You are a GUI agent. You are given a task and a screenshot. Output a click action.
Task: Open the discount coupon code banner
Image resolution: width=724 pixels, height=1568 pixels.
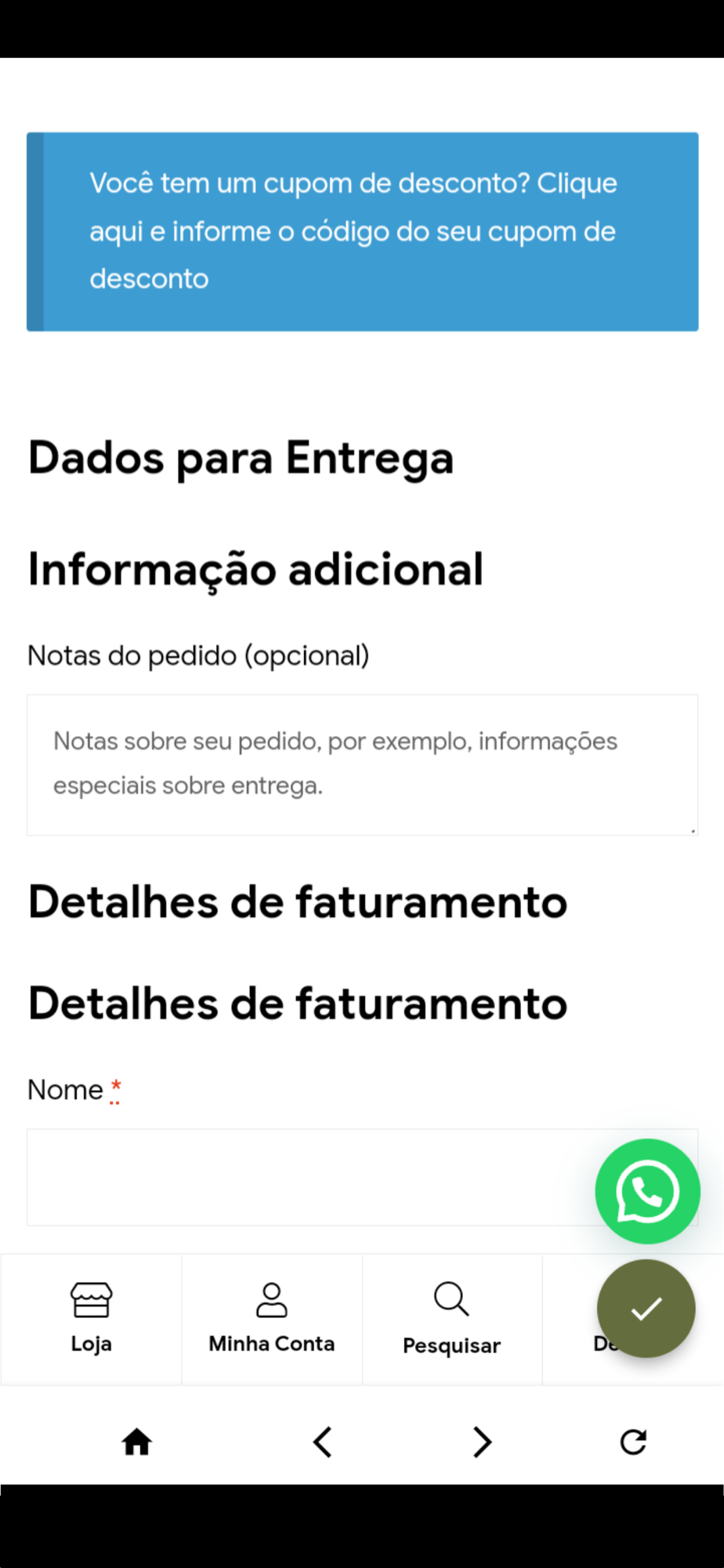coord(362,231)
